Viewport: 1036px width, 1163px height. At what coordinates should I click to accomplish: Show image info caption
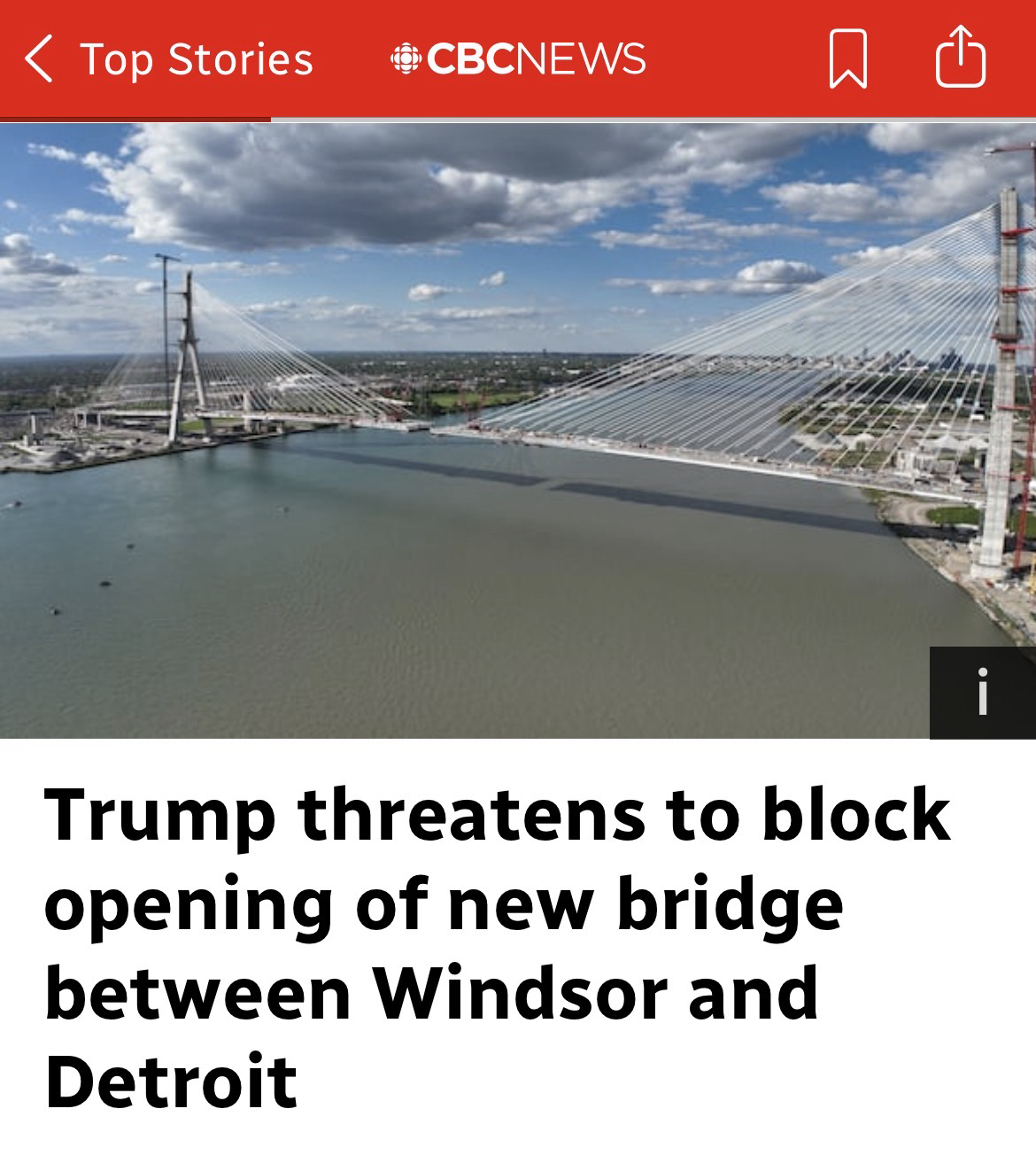(982, 693)
